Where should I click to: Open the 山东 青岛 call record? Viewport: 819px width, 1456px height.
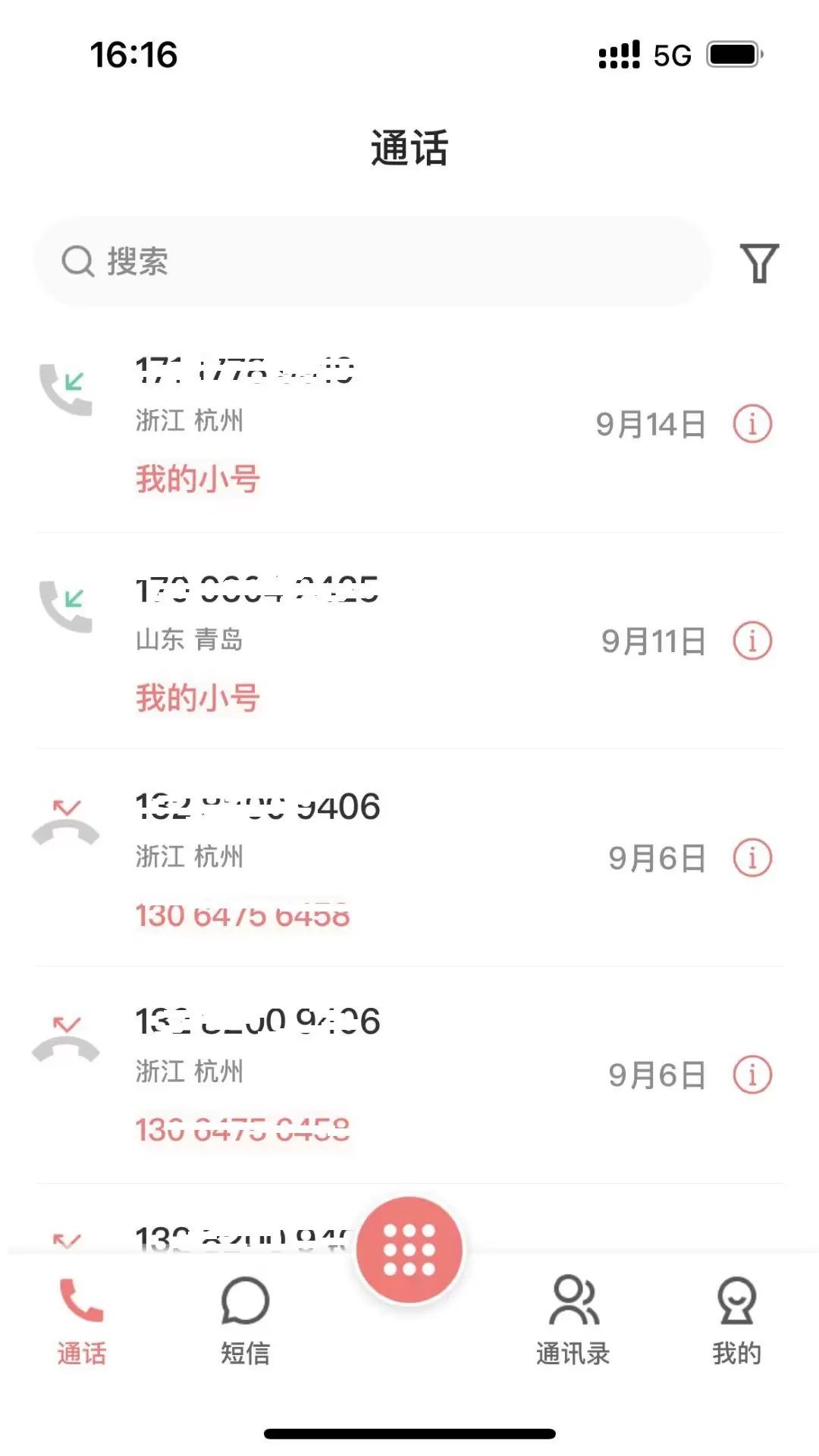409,641
